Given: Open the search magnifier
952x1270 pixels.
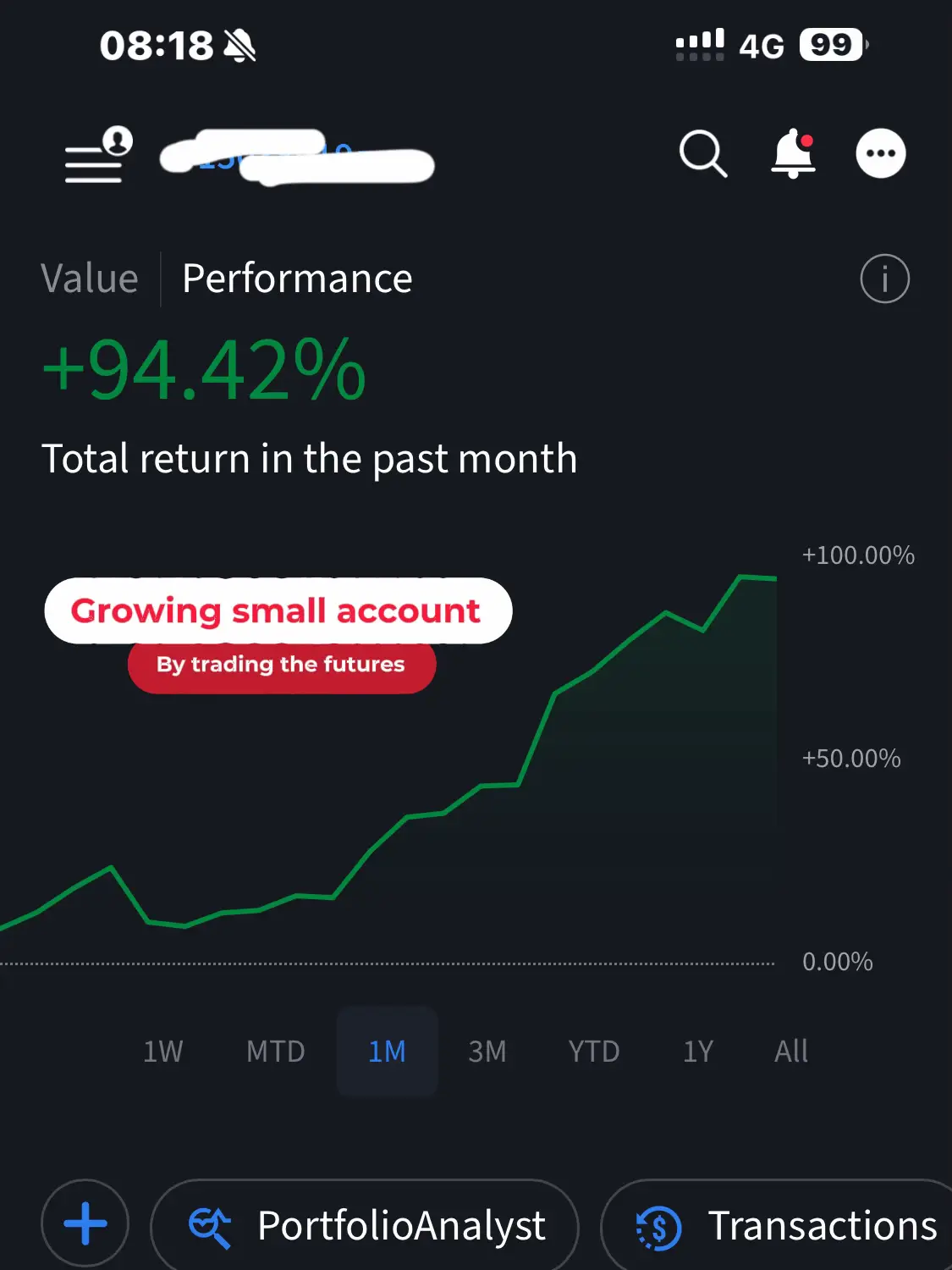Looking at the screenshot, I should pyautogui.click(x=702, y=154).
